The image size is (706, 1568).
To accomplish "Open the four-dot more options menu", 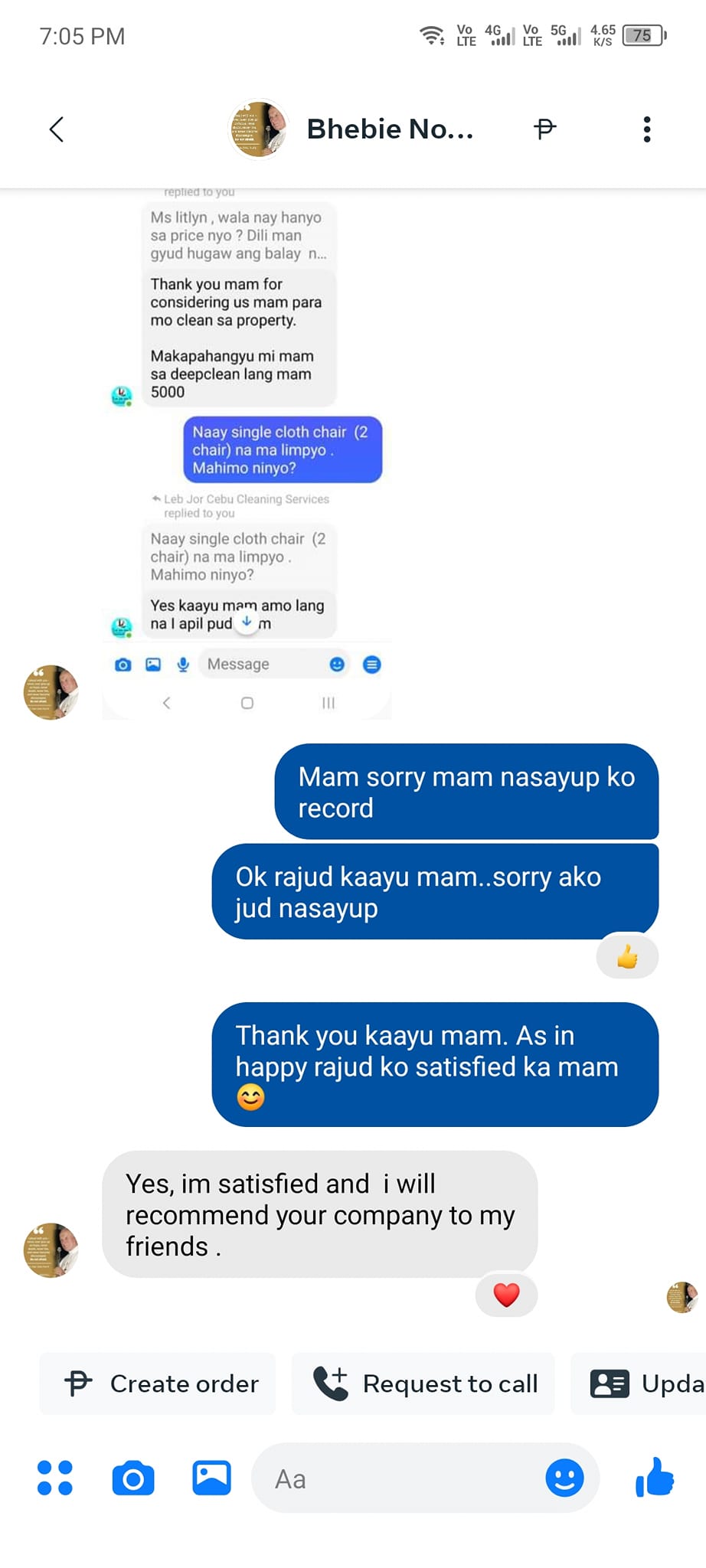I will click(x=55, y=1478).
